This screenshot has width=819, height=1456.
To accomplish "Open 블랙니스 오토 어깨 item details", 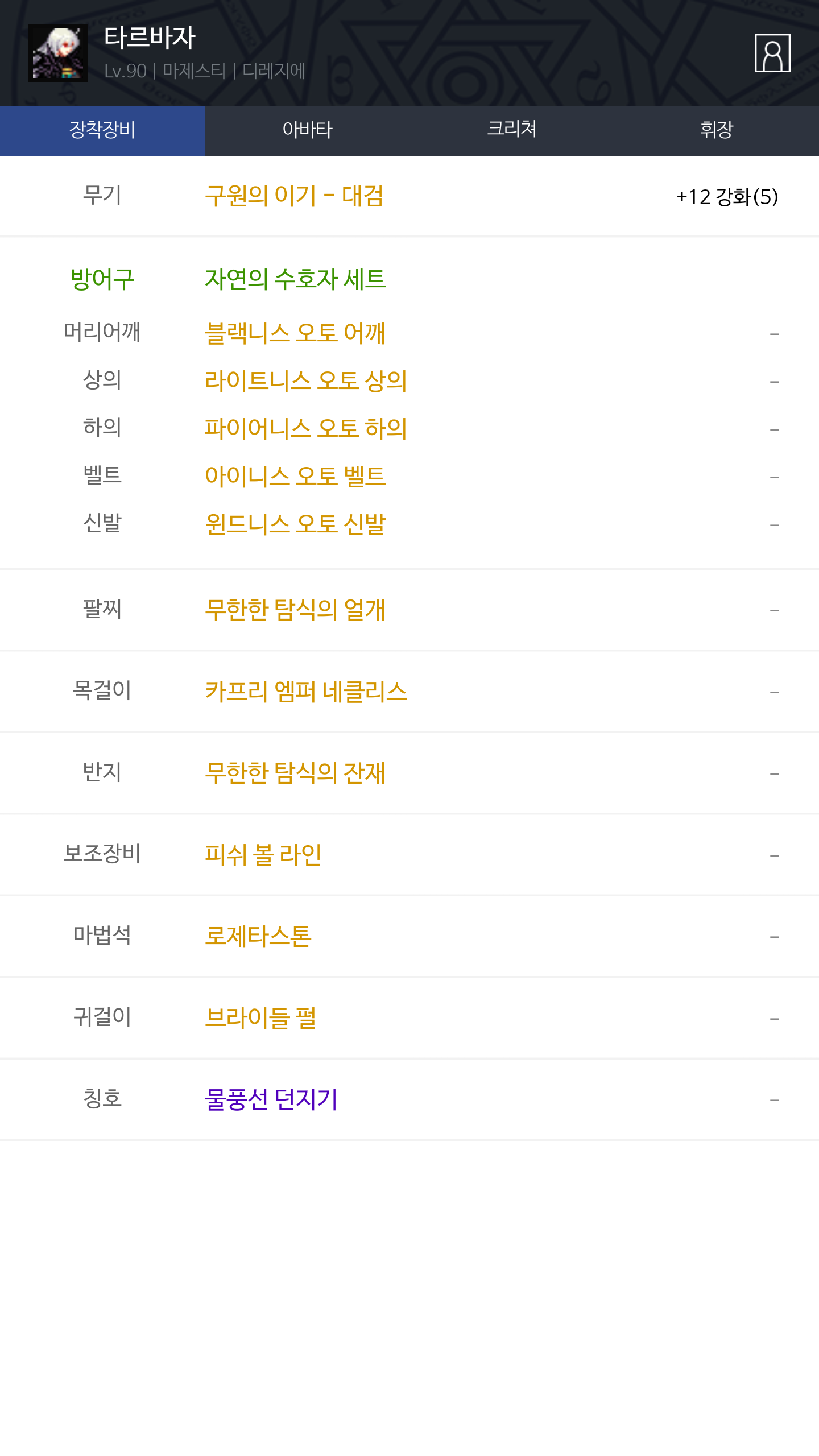I will coord(295,333).
